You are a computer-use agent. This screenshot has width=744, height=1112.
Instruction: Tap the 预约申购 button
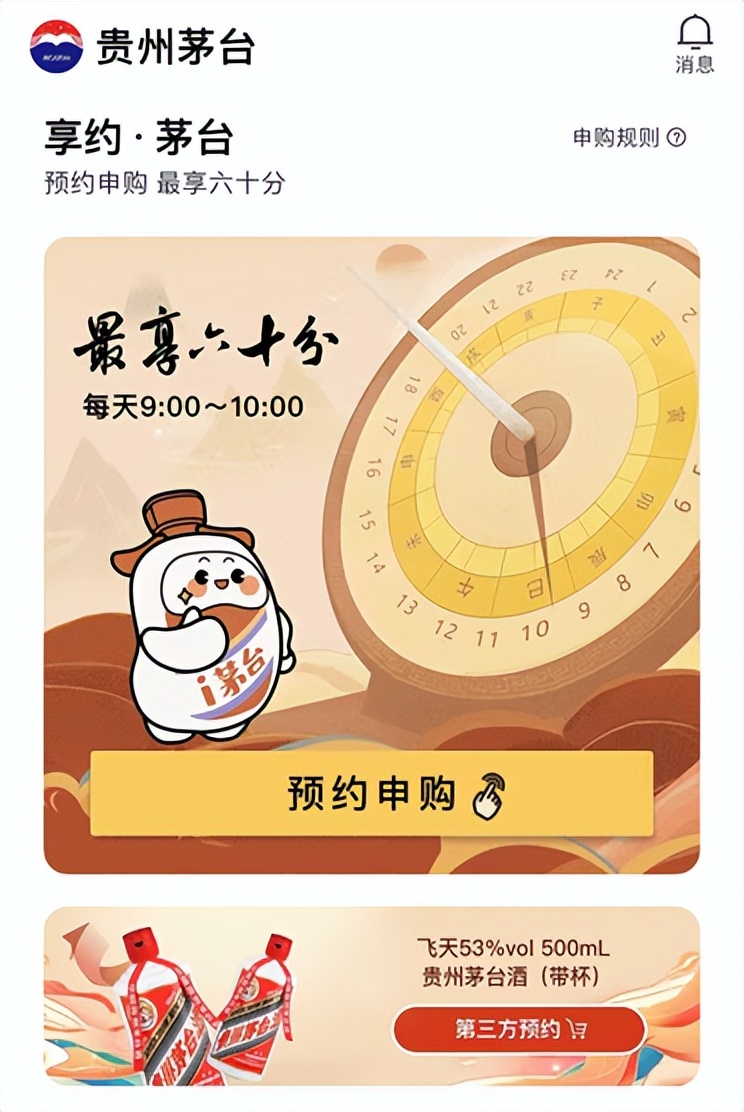pos(372,793)
